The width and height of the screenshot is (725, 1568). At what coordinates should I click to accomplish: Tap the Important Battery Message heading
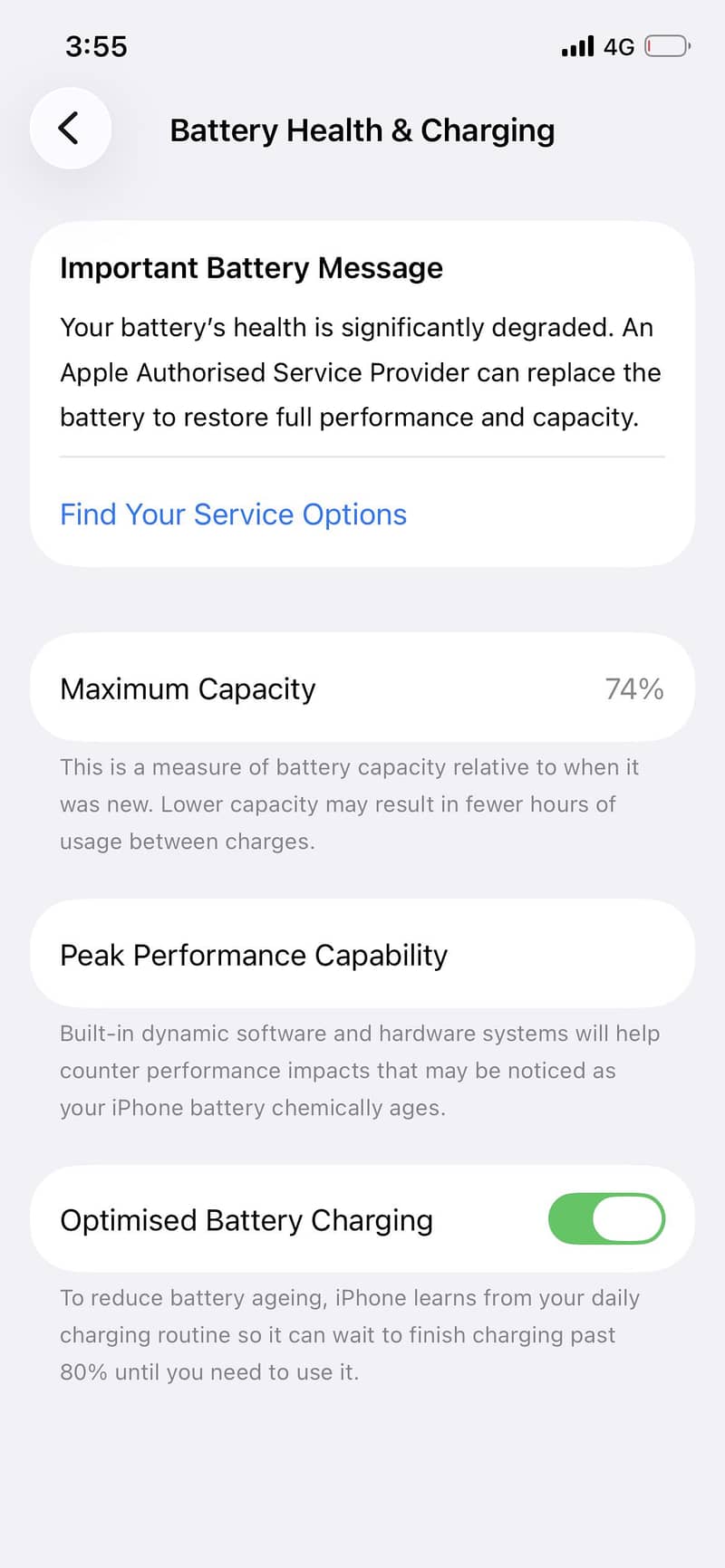coord(251,268)
